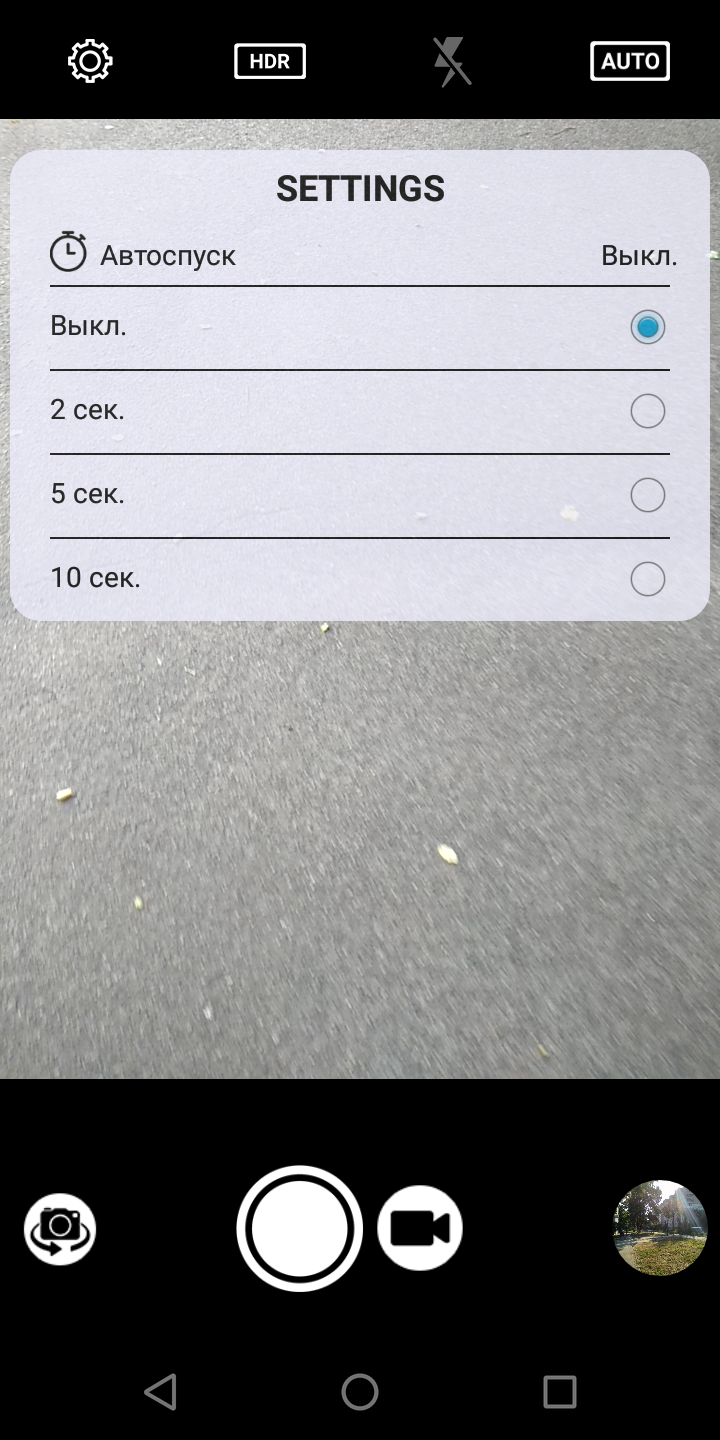The height and width of the screenshot is (1440, 720).
Task: Tap the AUTO mode button
Action: (629, 61)
